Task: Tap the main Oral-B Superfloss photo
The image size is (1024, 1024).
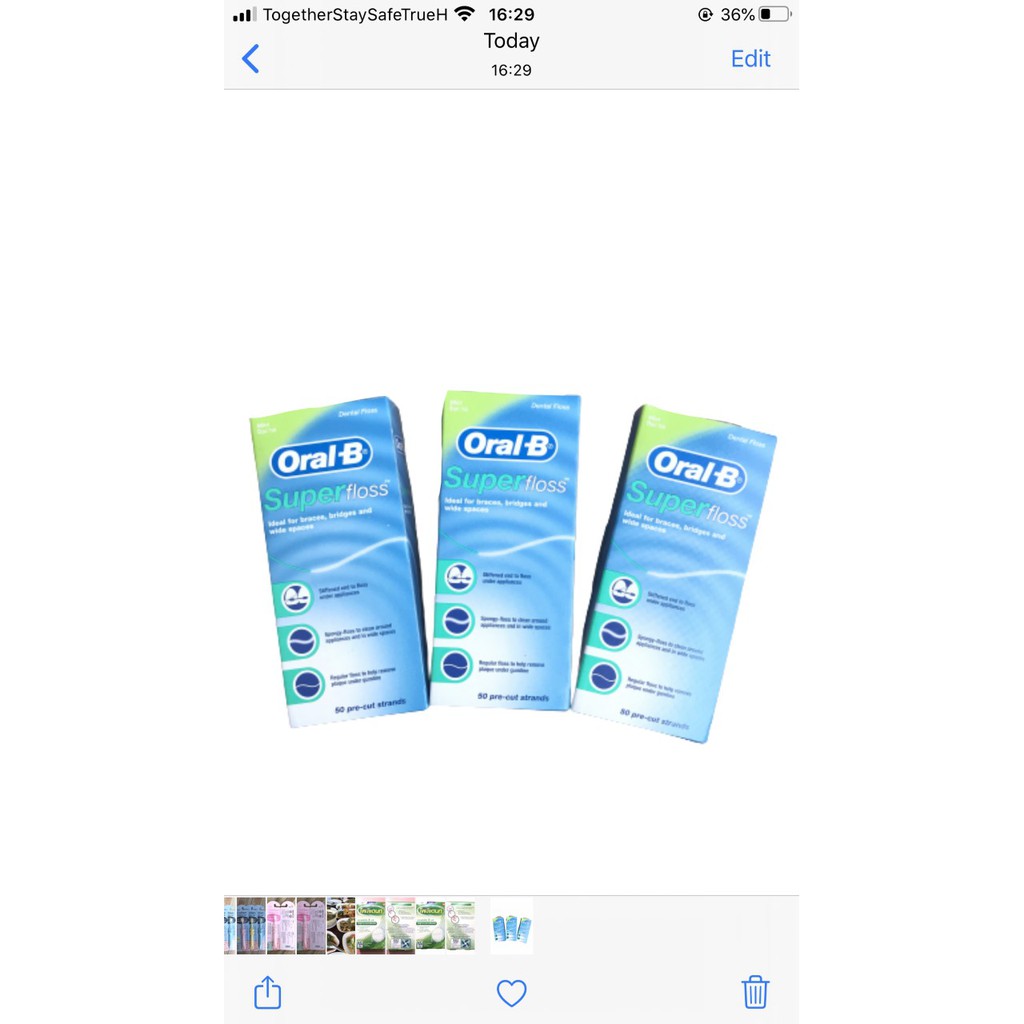Action: pos(512,567)
